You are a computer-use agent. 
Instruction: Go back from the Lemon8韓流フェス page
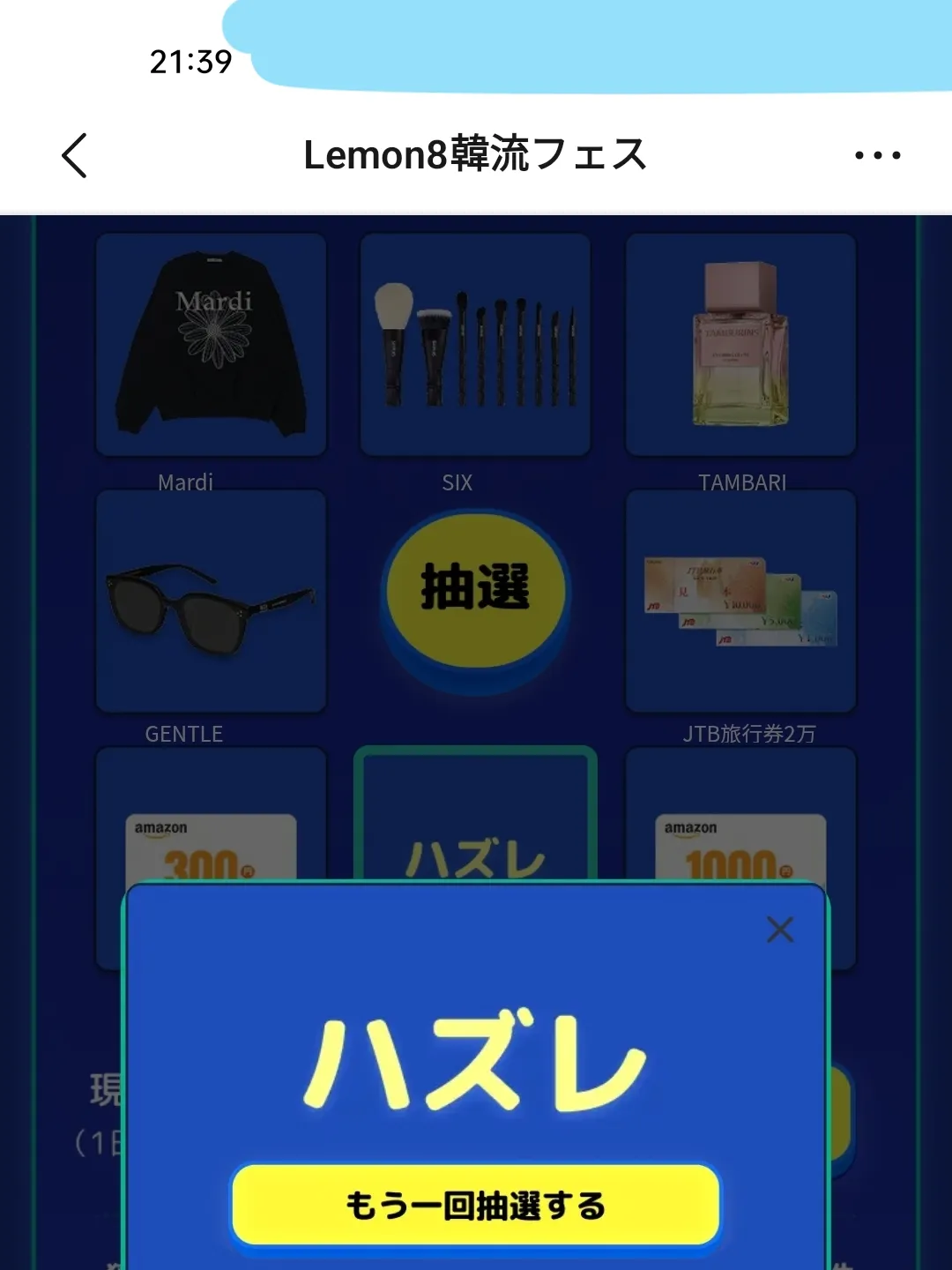tap(75, 155)
